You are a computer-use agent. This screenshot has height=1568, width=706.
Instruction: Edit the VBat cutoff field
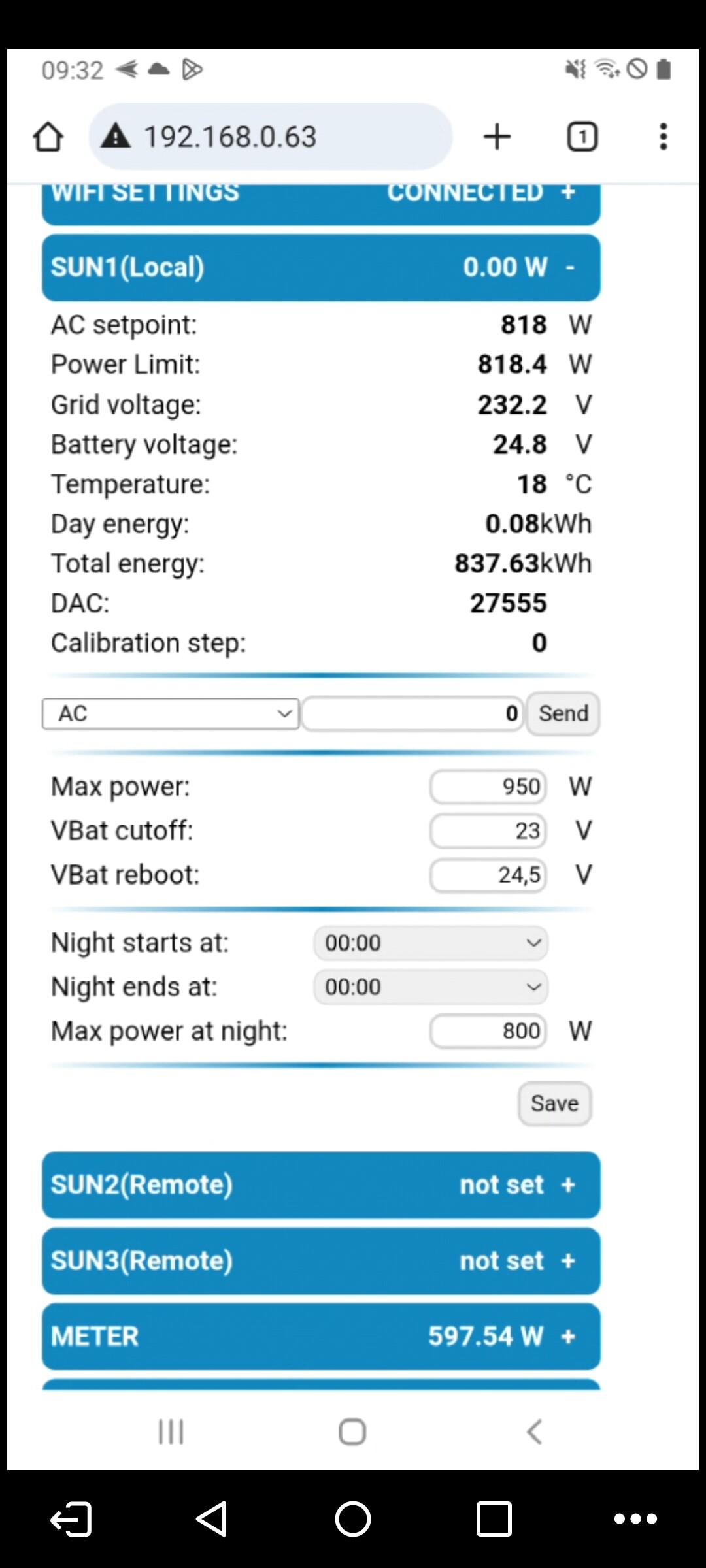(x=488, y=830)
